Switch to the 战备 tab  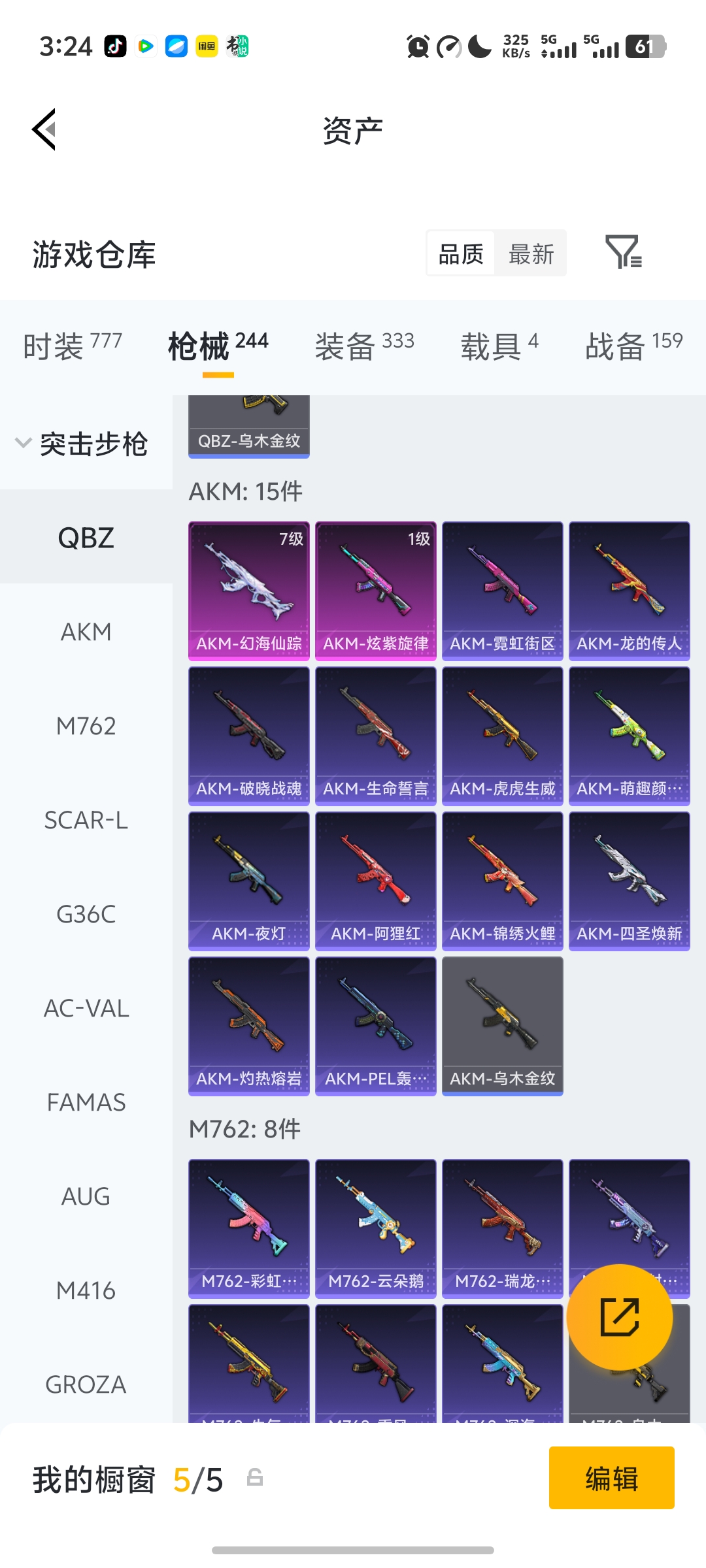(x=633, y=346)
